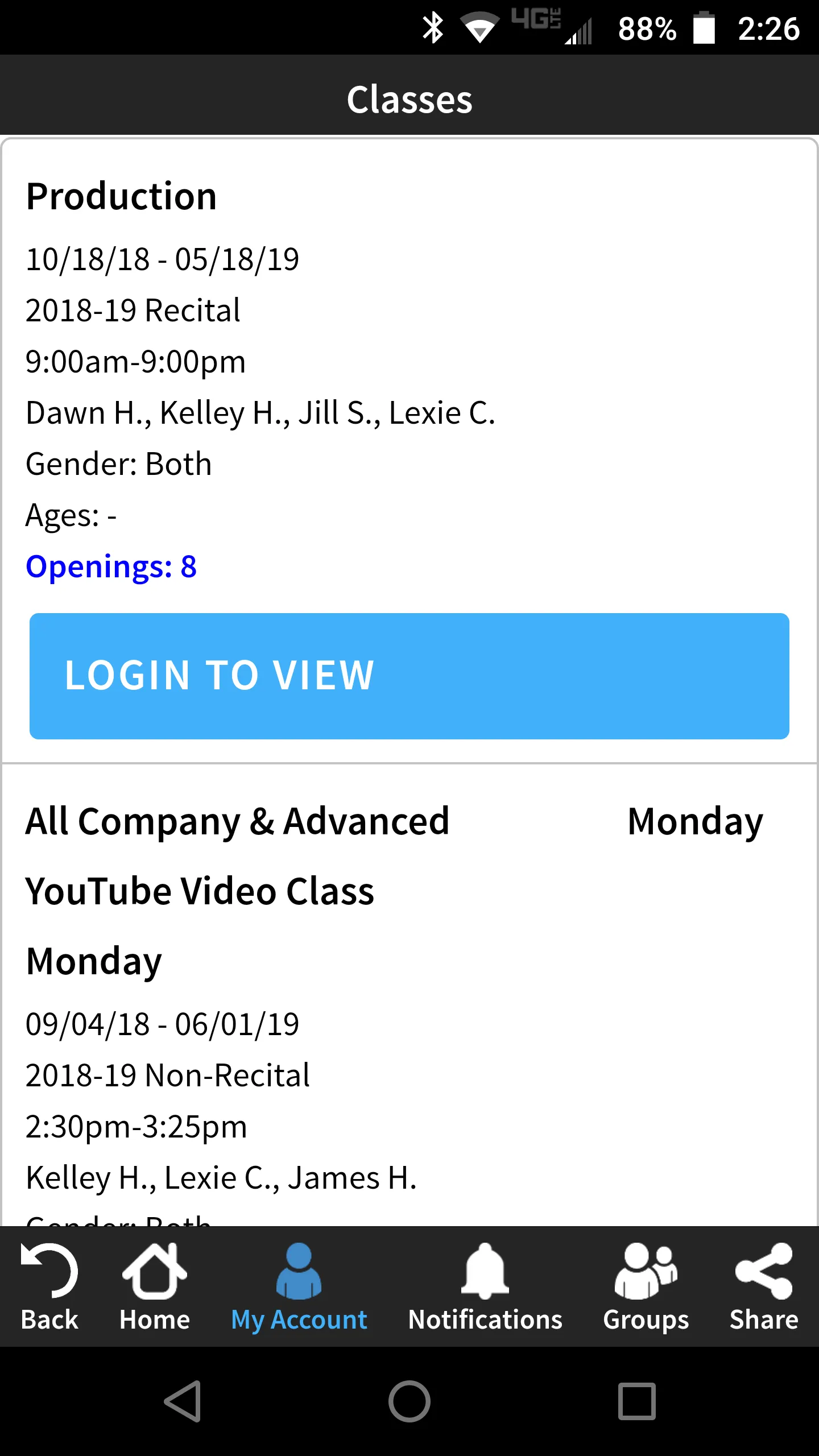This screenshot has width=819, height=1456.
Task: Tap the system home circle button
Action: click(x=409, y=1401)
